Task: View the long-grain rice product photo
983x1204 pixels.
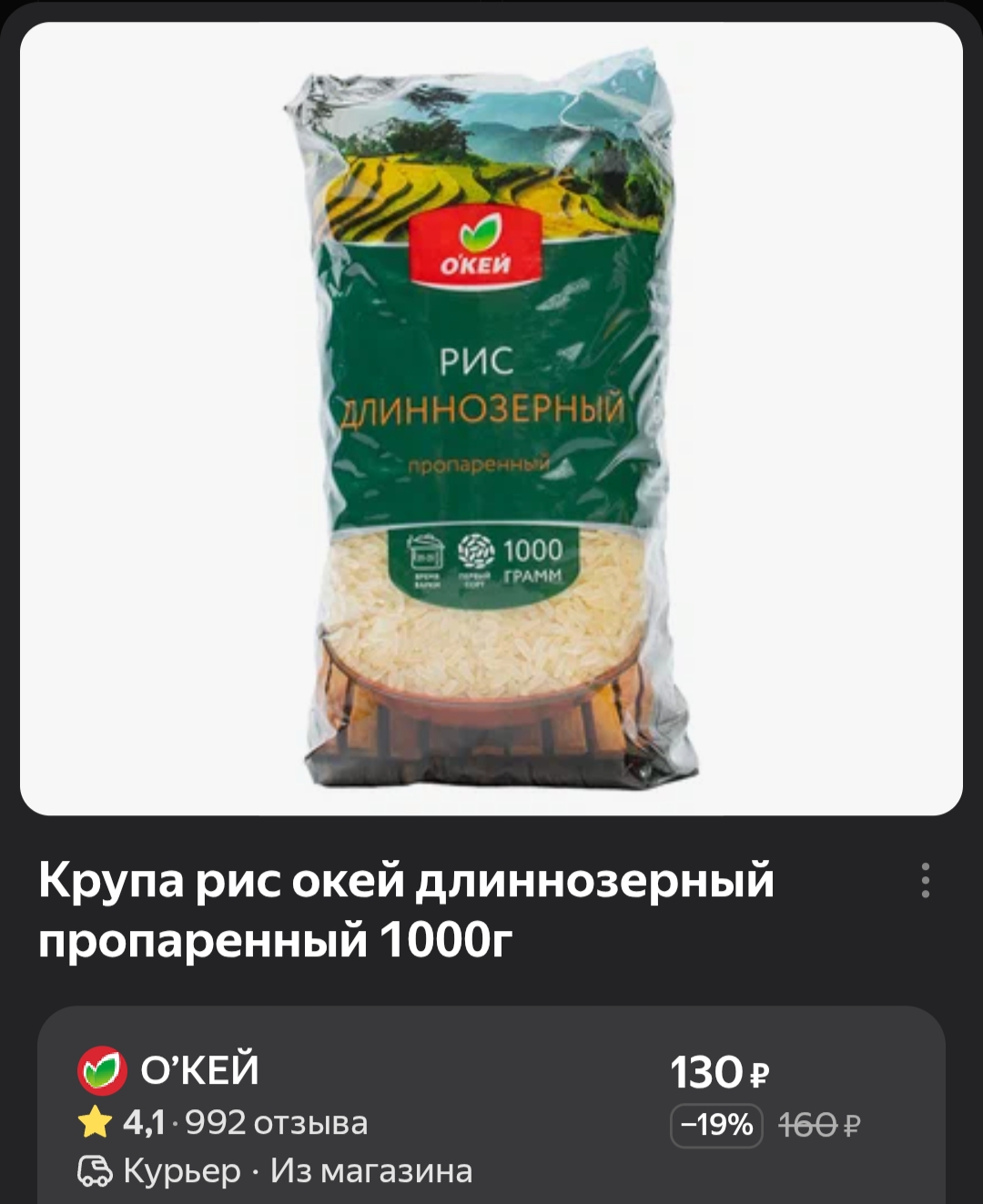Action: 491,419
